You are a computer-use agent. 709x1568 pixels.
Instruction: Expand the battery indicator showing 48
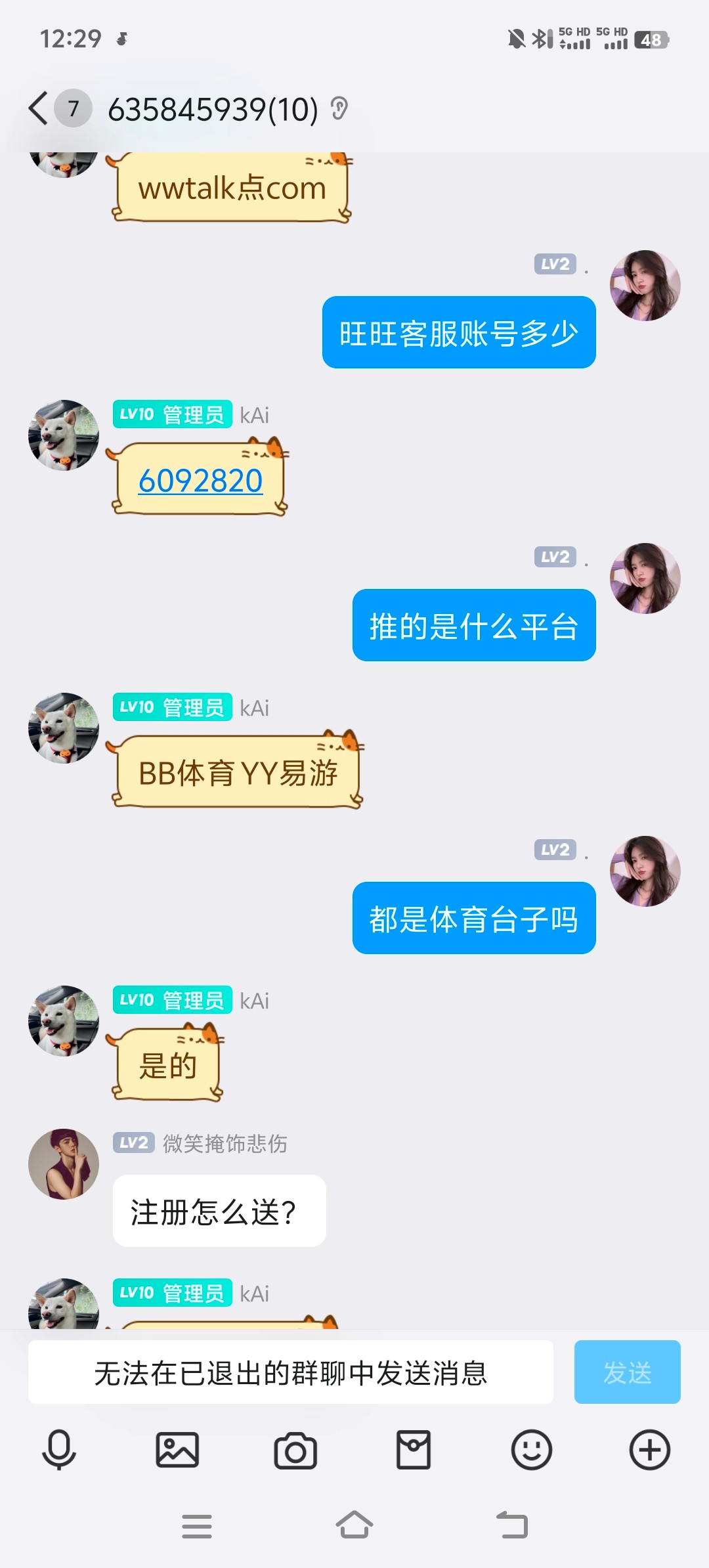pos(651,41)
